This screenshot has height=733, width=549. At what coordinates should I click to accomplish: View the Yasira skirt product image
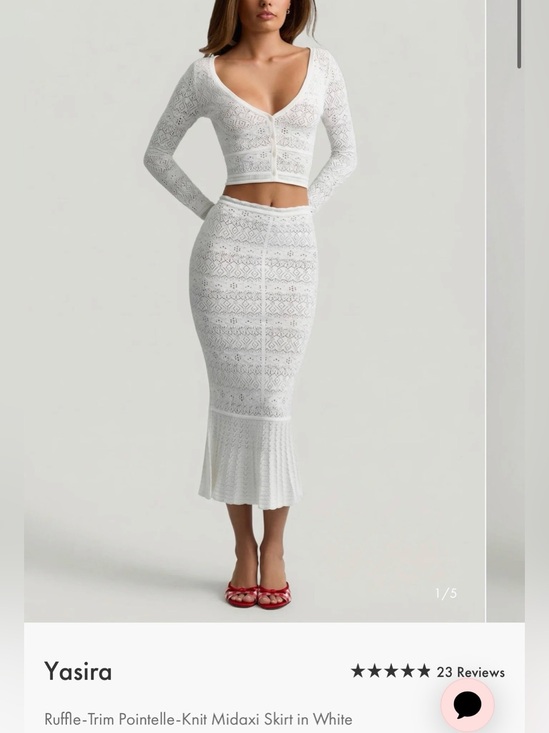pos(254,311)
